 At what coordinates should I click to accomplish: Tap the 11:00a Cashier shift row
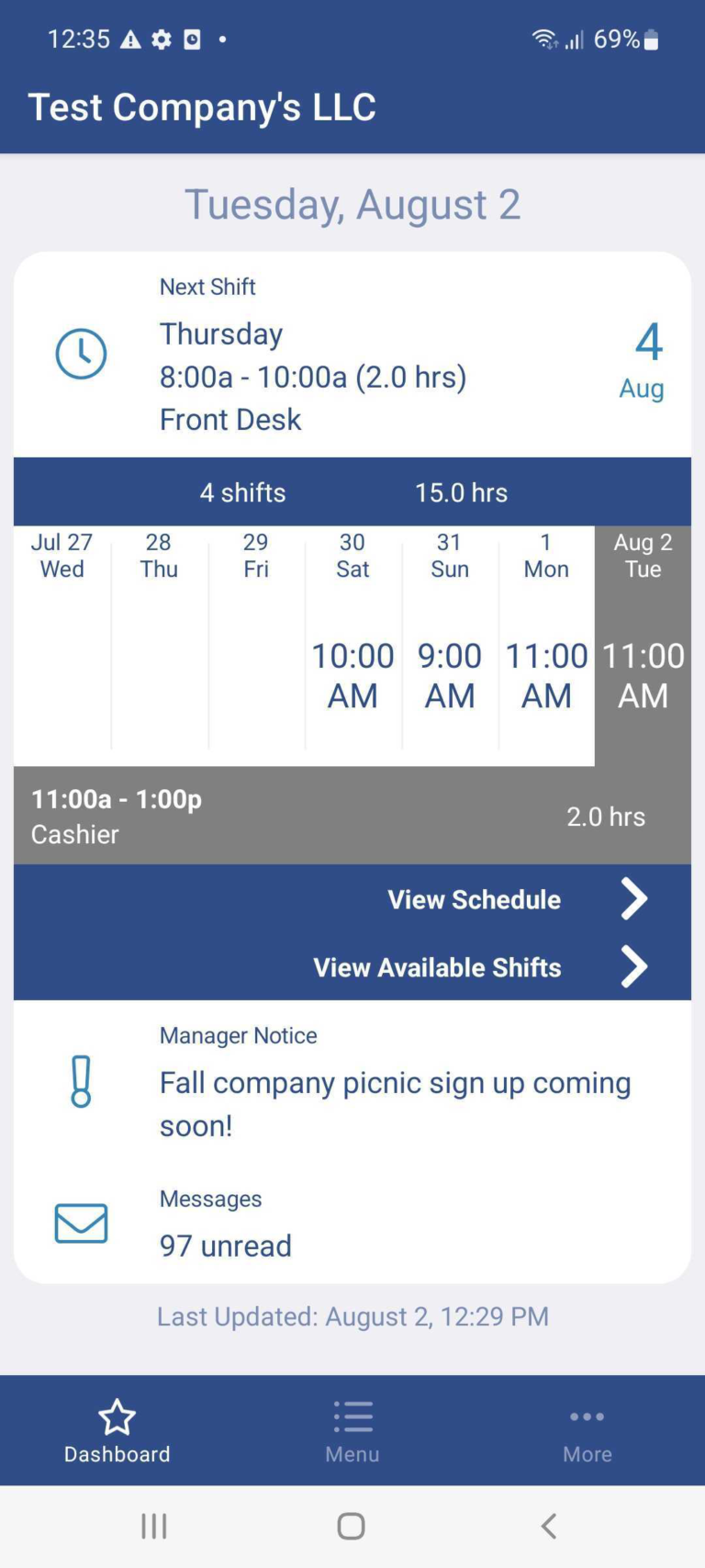coord(352,816)
